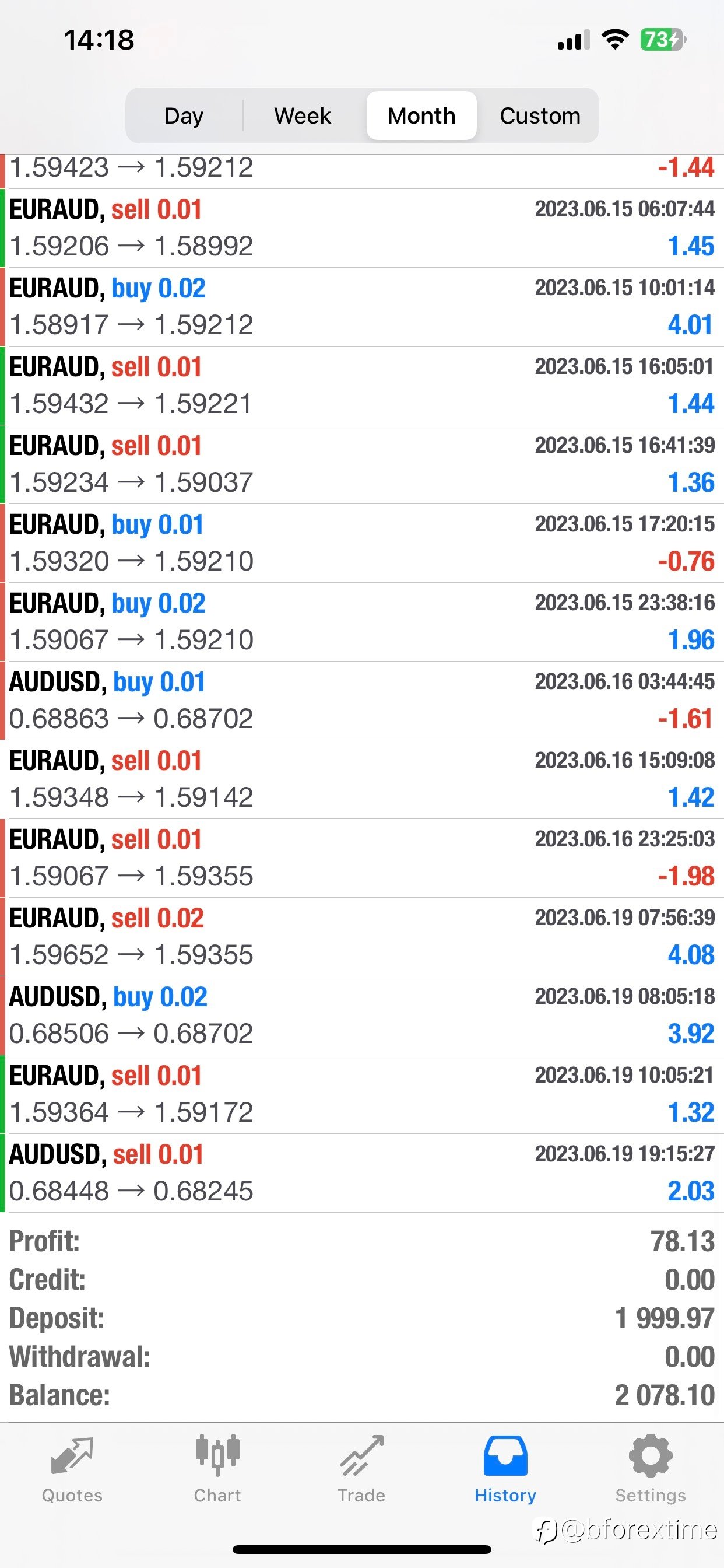Expand AUDUSD sell 0.01 trade at 19:15:27
Screen dimensions: 724x1568
point(362,1173)
